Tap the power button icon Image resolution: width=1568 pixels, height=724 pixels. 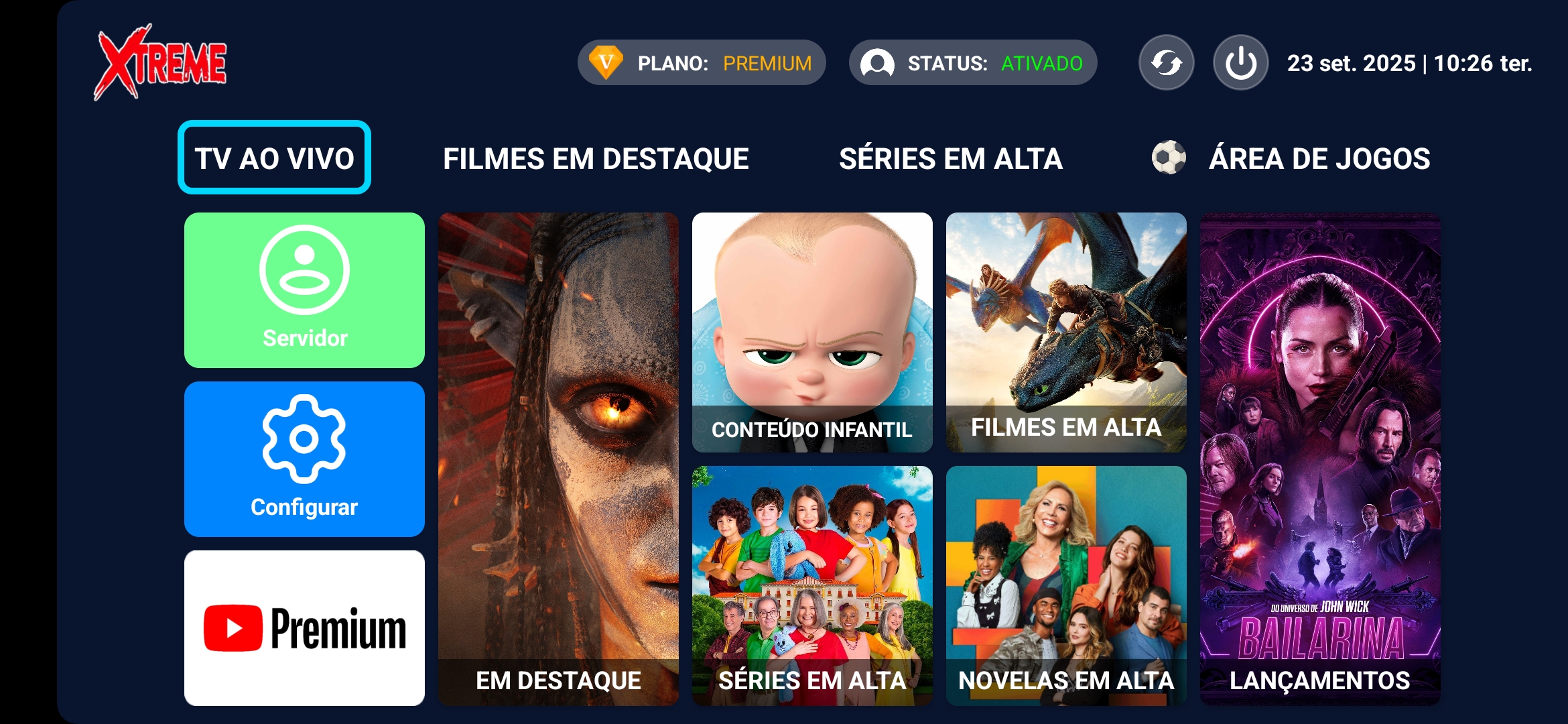pos(1240,63)
